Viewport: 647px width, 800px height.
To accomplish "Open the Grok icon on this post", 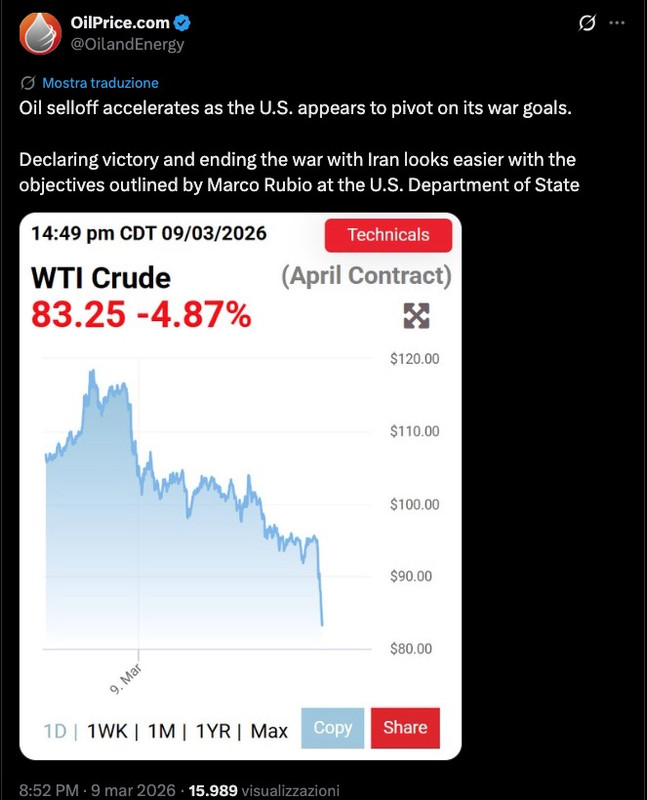I will (589, 22).
